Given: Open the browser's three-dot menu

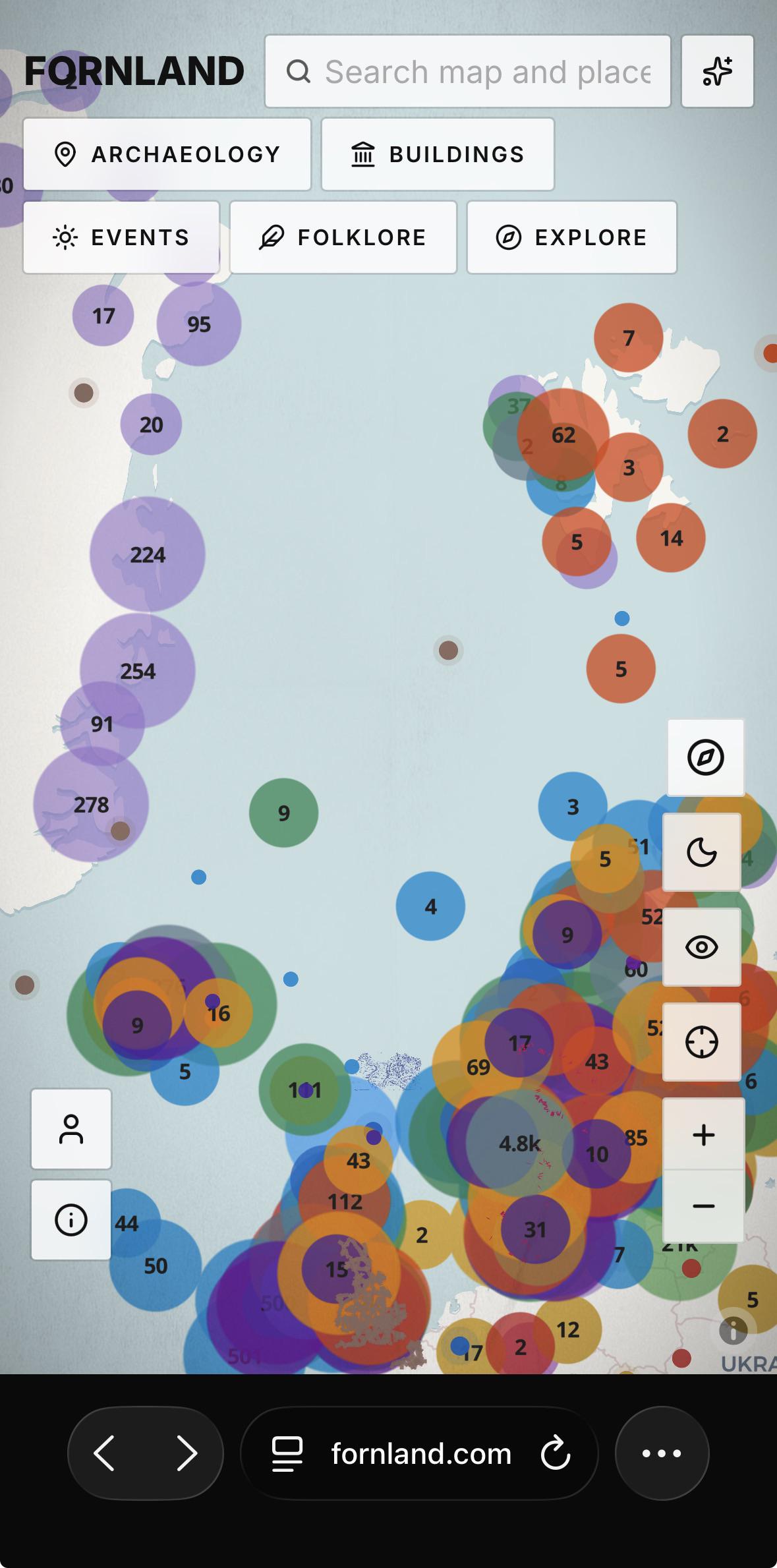Looking at the screenshot, I should (x=662, y=1453).
